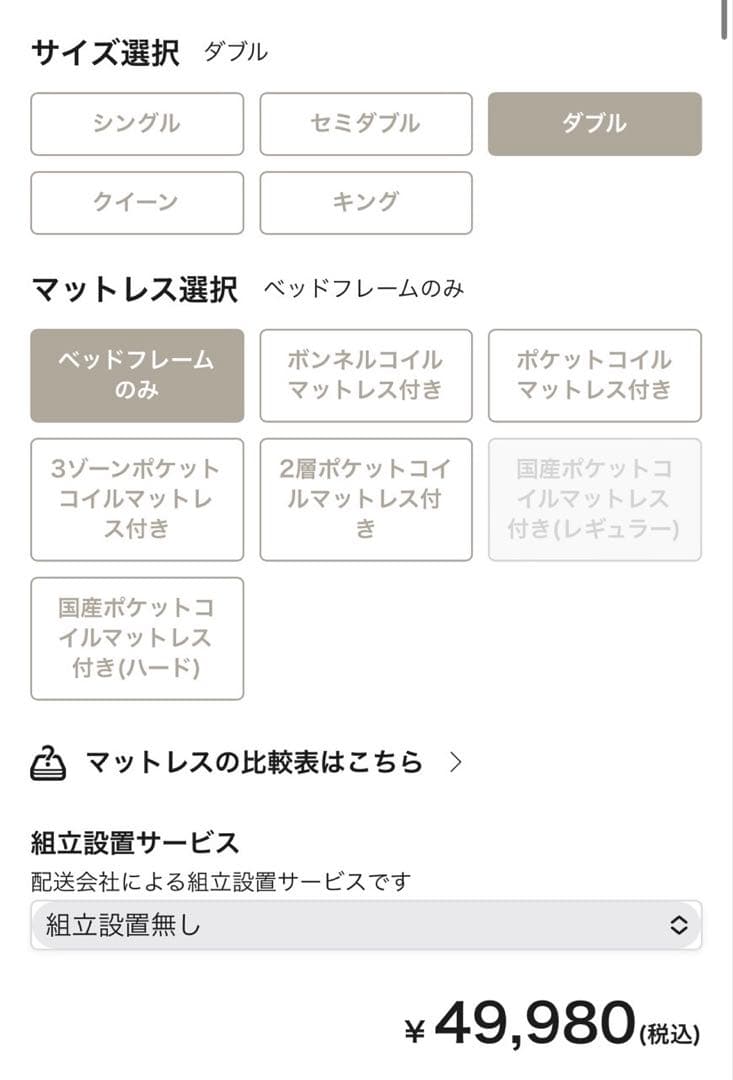733x1080 pixels.
Task: Select the セミダブル (Semi-double) size option
Action: click(x=366, y=124)
